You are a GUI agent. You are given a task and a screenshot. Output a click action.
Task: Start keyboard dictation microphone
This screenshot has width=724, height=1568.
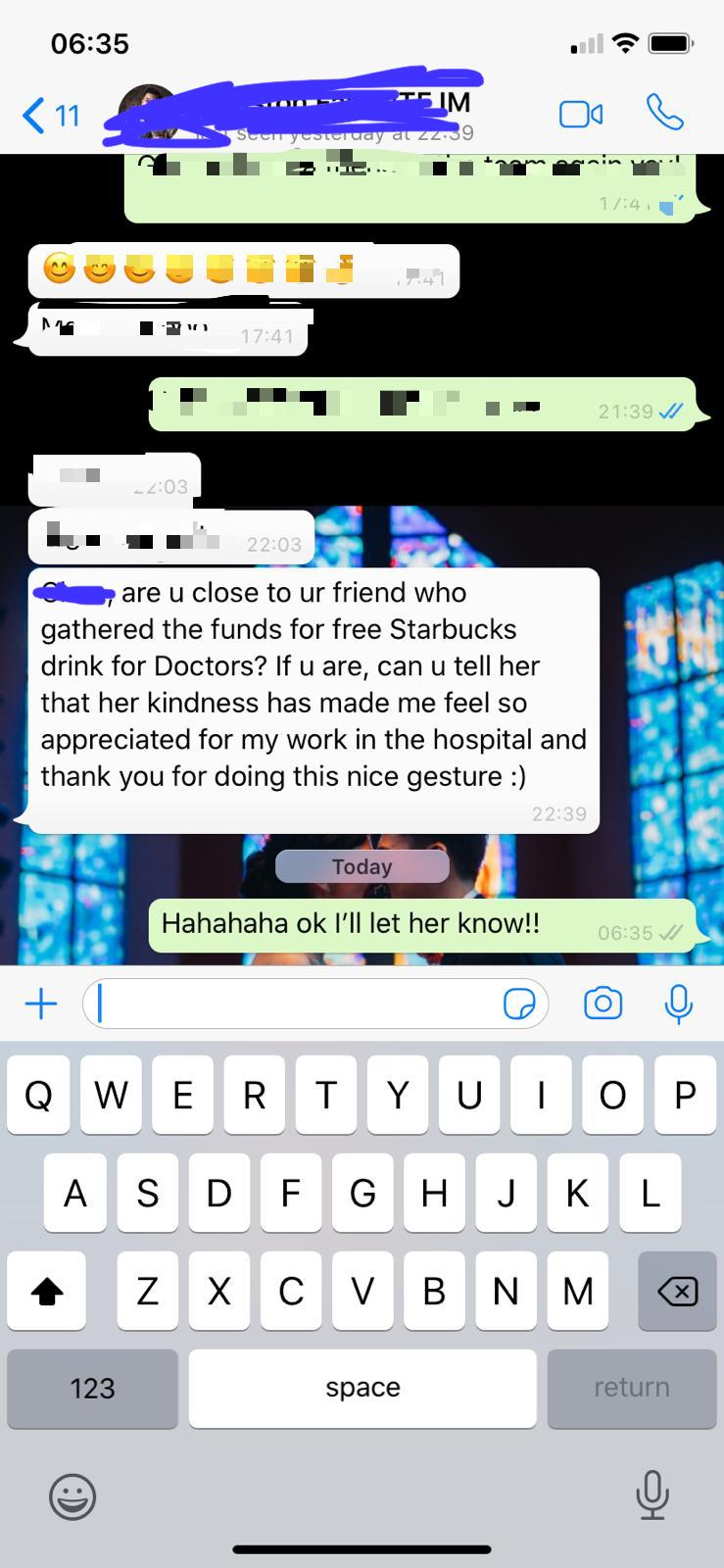click(652, 1496)
